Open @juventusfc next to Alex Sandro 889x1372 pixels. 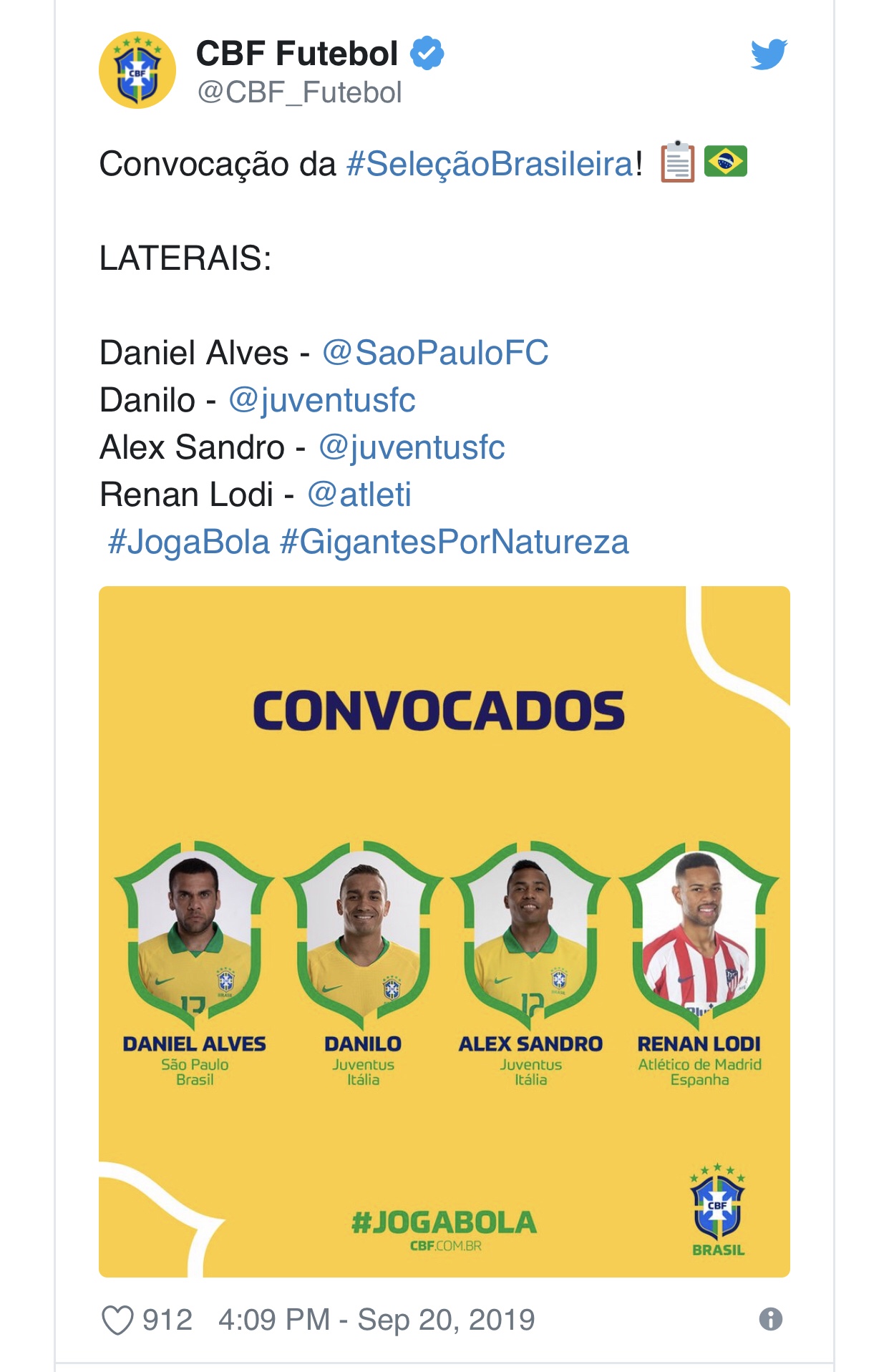(412, 447)
